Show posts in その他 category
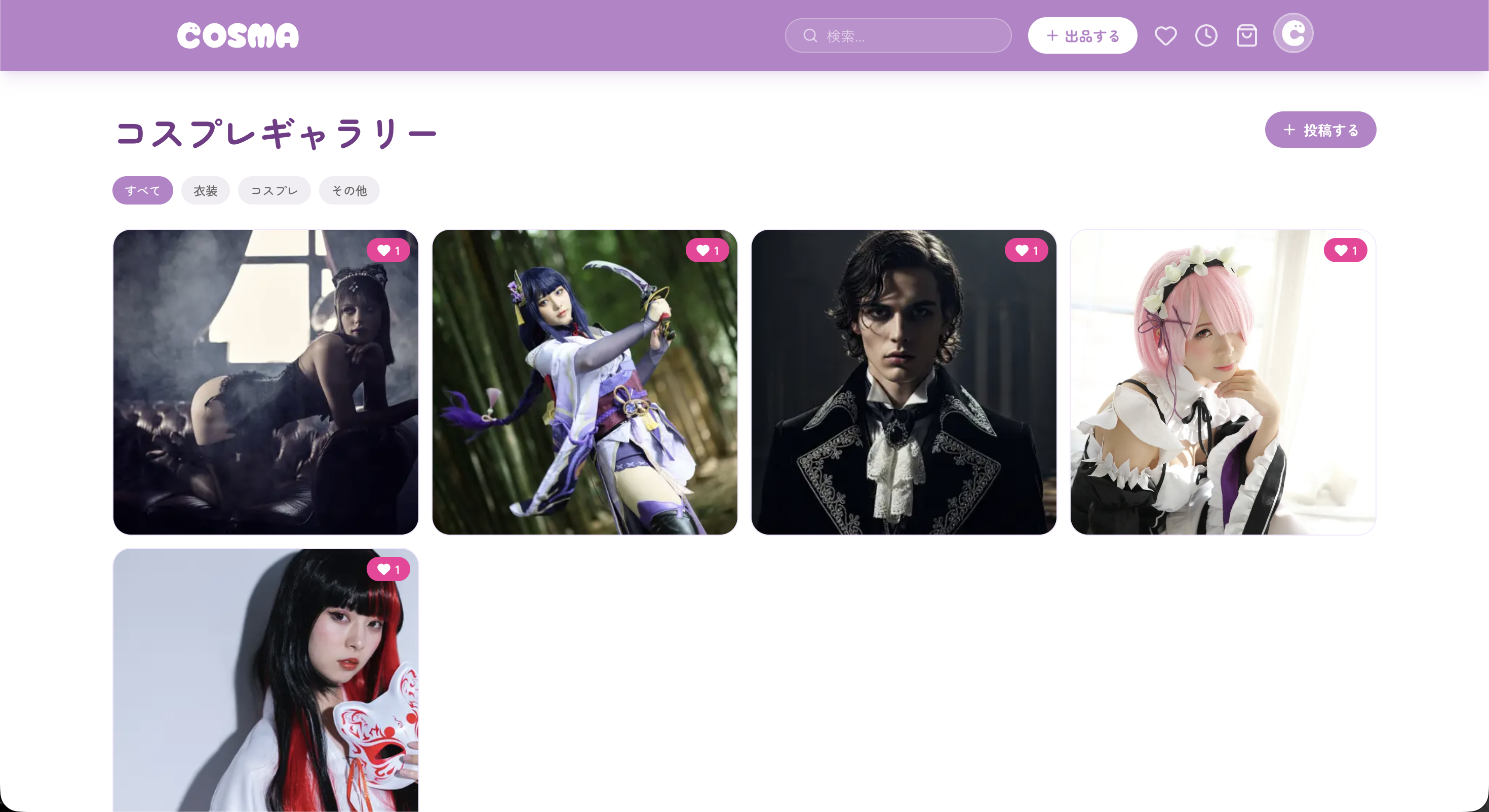Image resolution: width=1489 pixels, height=812 pixels. coord(349,191)
